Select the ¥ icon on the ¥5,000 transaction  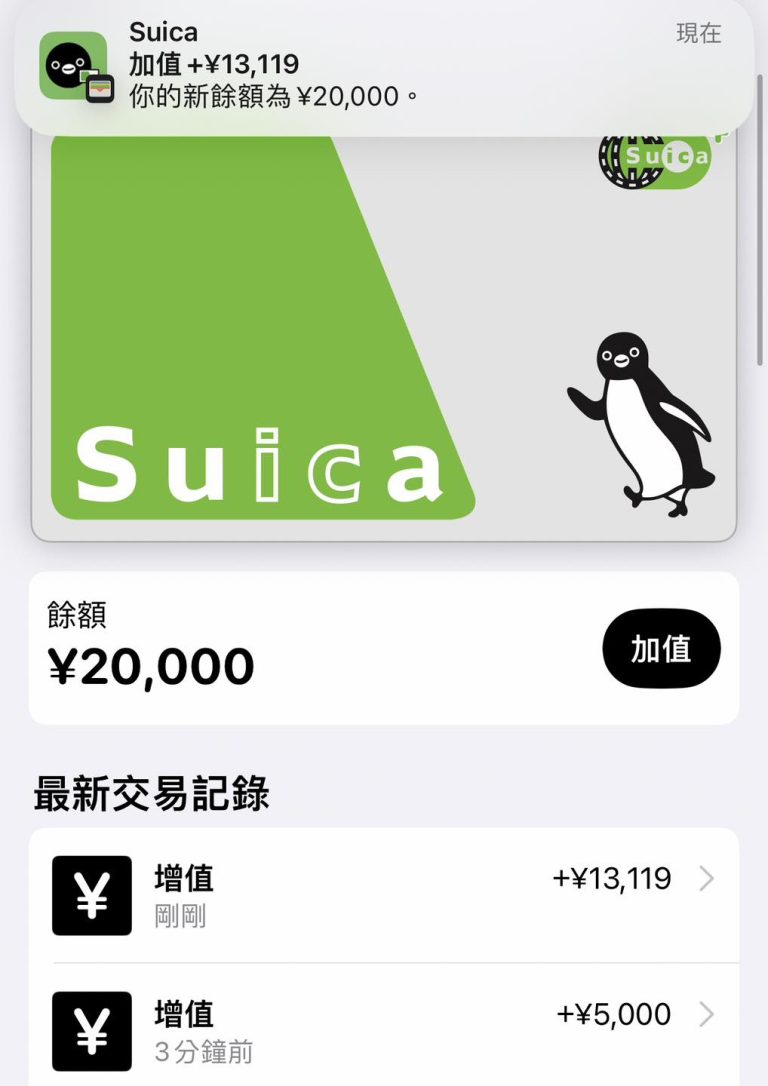point(91,1029)
